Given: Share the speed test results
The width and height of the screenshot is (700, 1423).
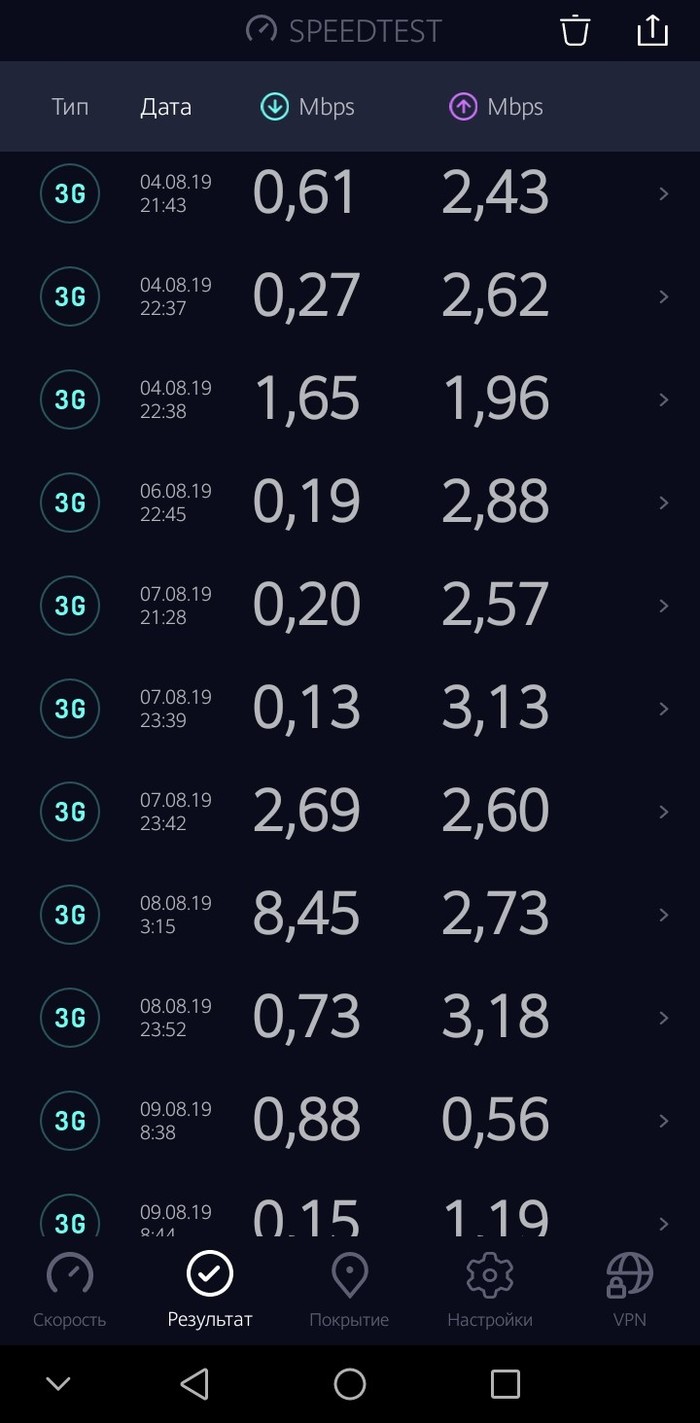Looking at the screenshot, I should tap(652, 31).
